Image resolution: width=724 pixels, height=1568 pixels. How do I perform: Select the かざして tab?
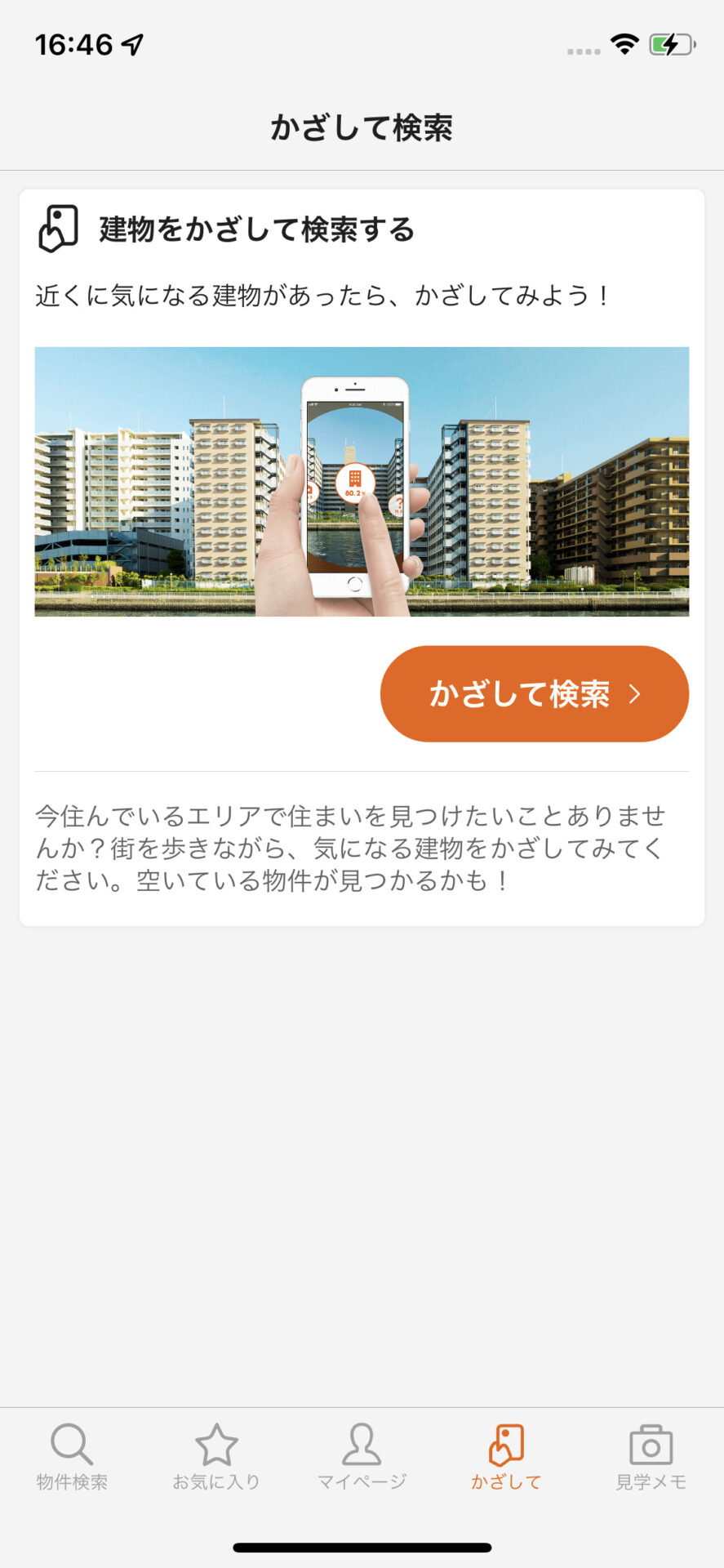click(x=506, y=1457)
